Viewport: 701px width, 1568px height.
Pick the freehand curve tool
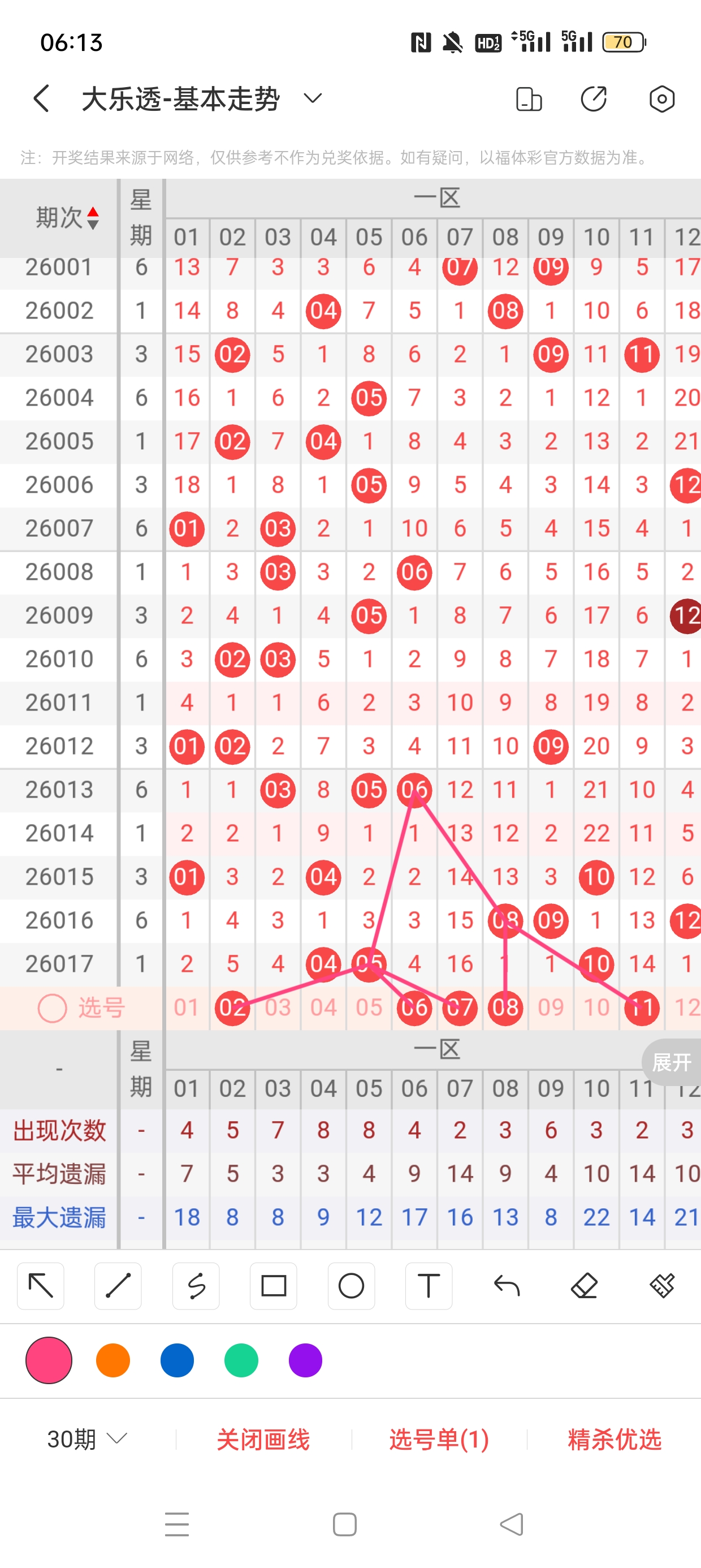click(196, 1286)
